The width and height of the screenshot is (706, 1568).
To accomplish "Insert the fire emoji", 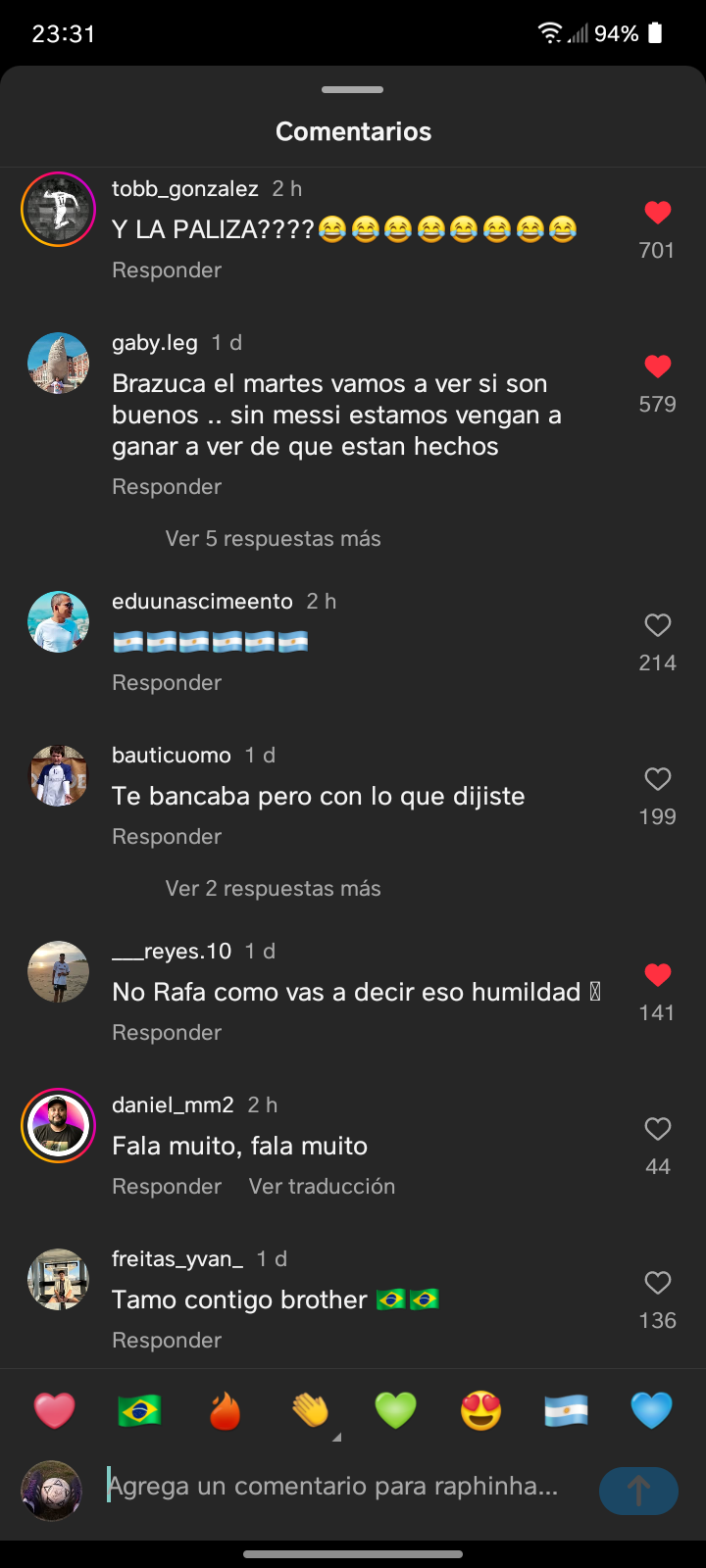I will (x=225, y=1411).
